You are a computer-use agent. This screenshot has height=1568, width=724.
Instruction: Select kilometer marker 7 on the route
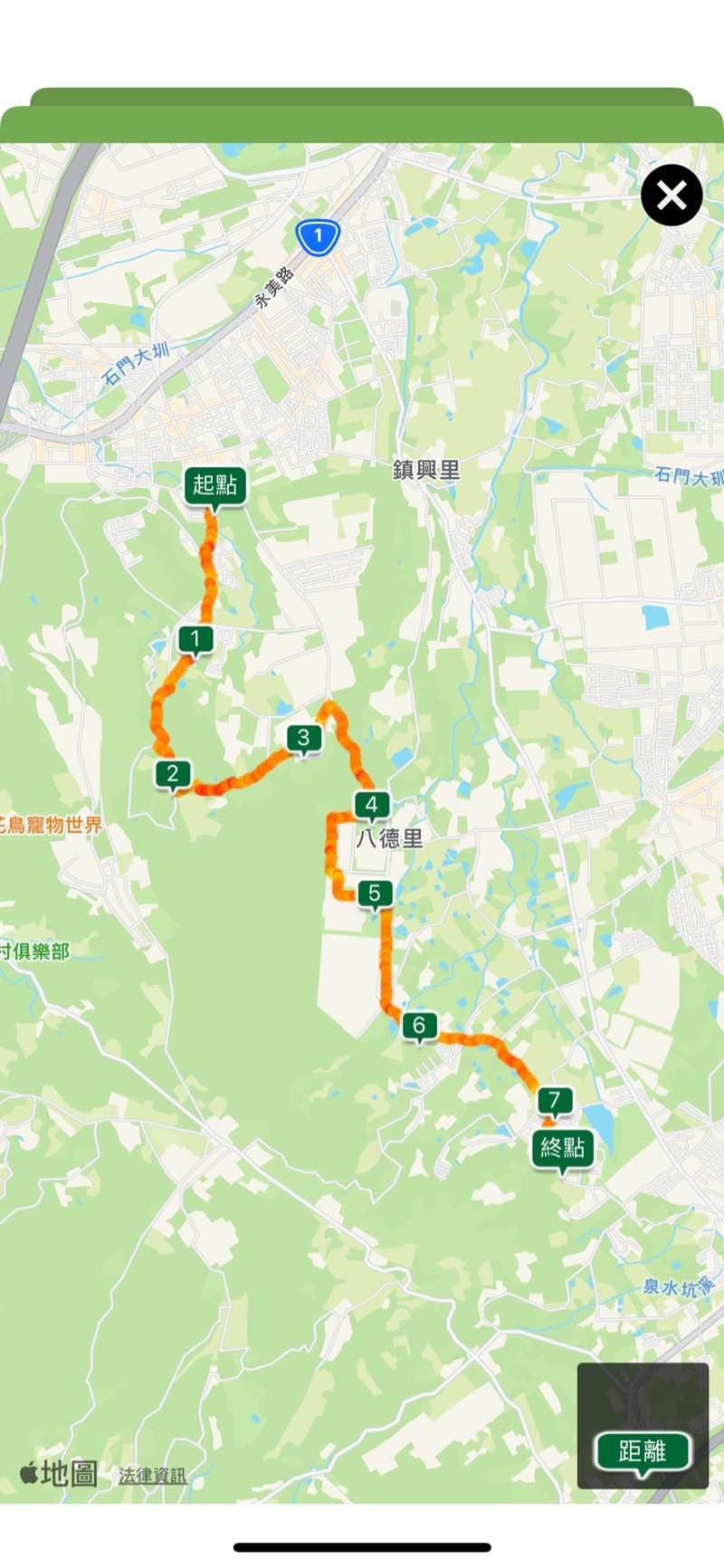coord(555,1100)
